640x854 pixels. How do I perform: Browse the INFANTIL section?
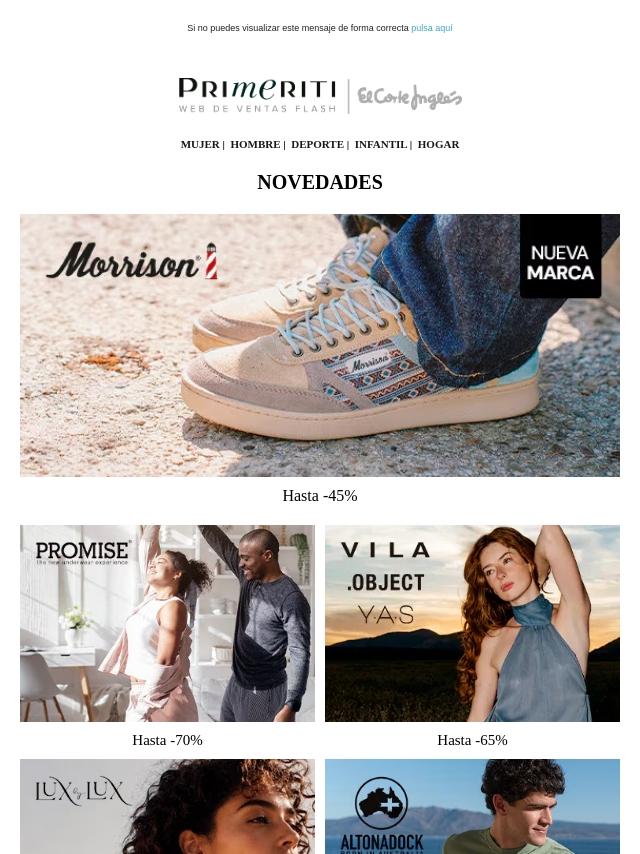[x=381, y=144]
